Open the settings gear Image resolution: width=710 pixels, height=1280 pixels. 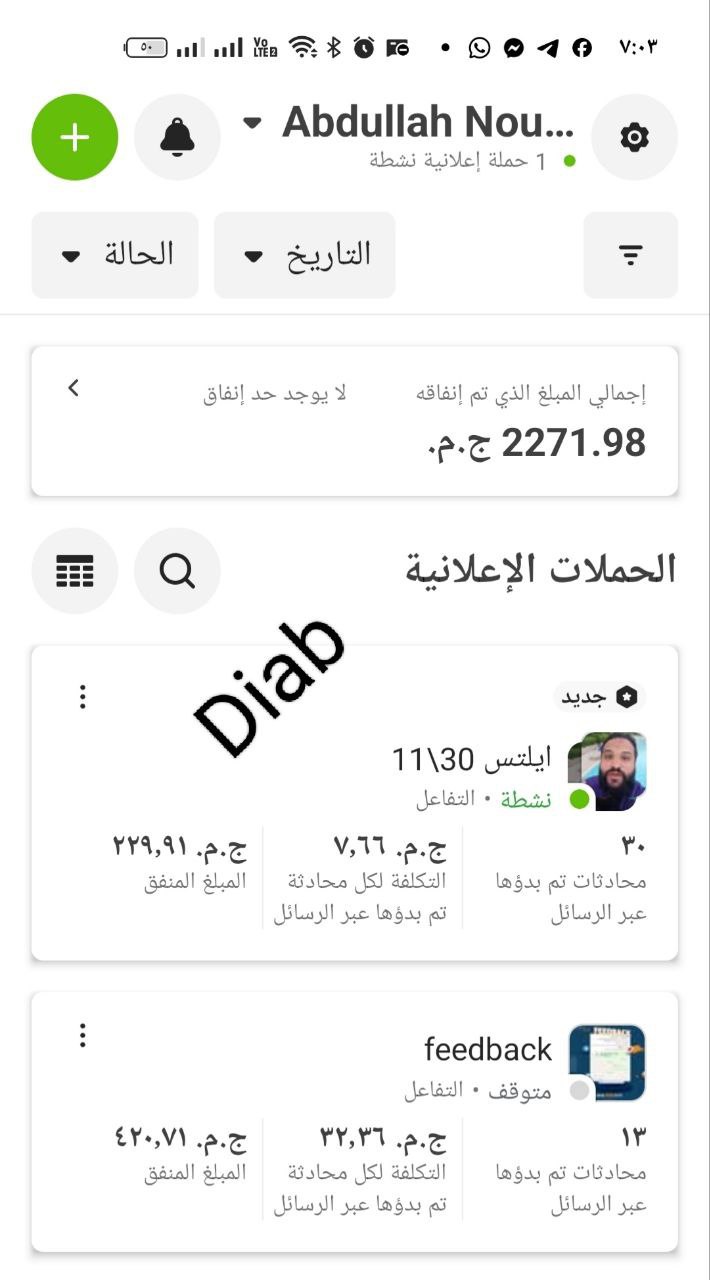(x=634, y=137)
